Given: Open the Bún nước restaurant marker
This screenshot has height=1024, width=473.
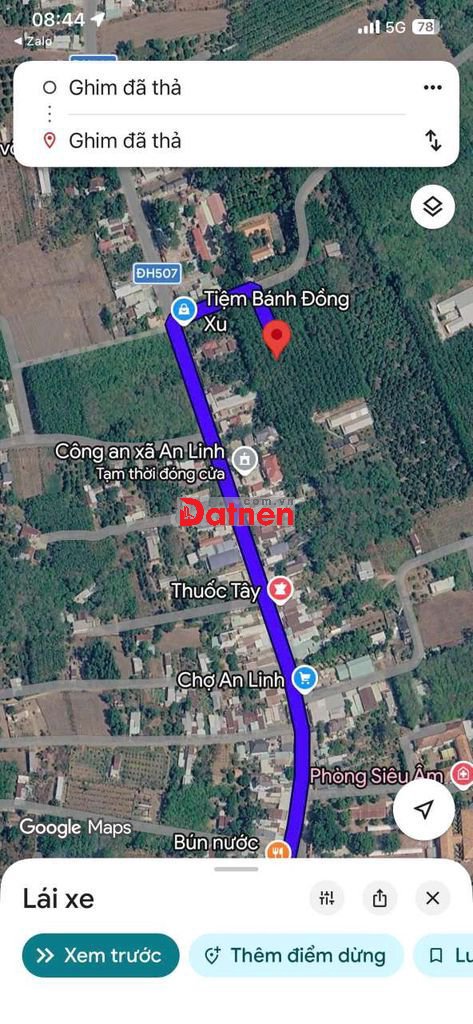Looking at the screenshot, I should coord(278,848).
